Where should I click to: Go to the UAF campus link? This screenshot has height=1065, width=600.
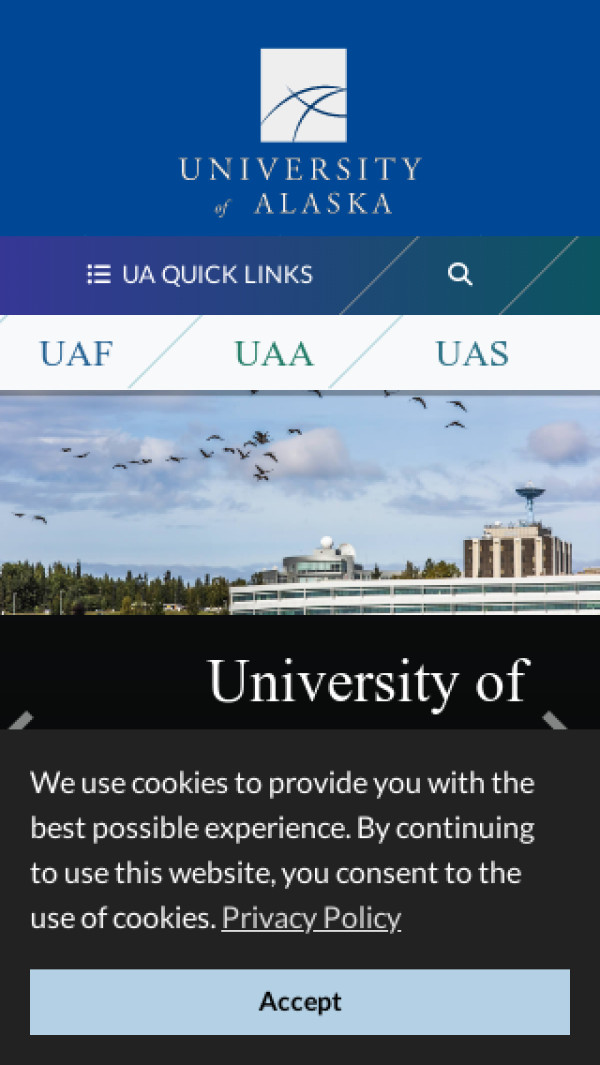(76, 354)
